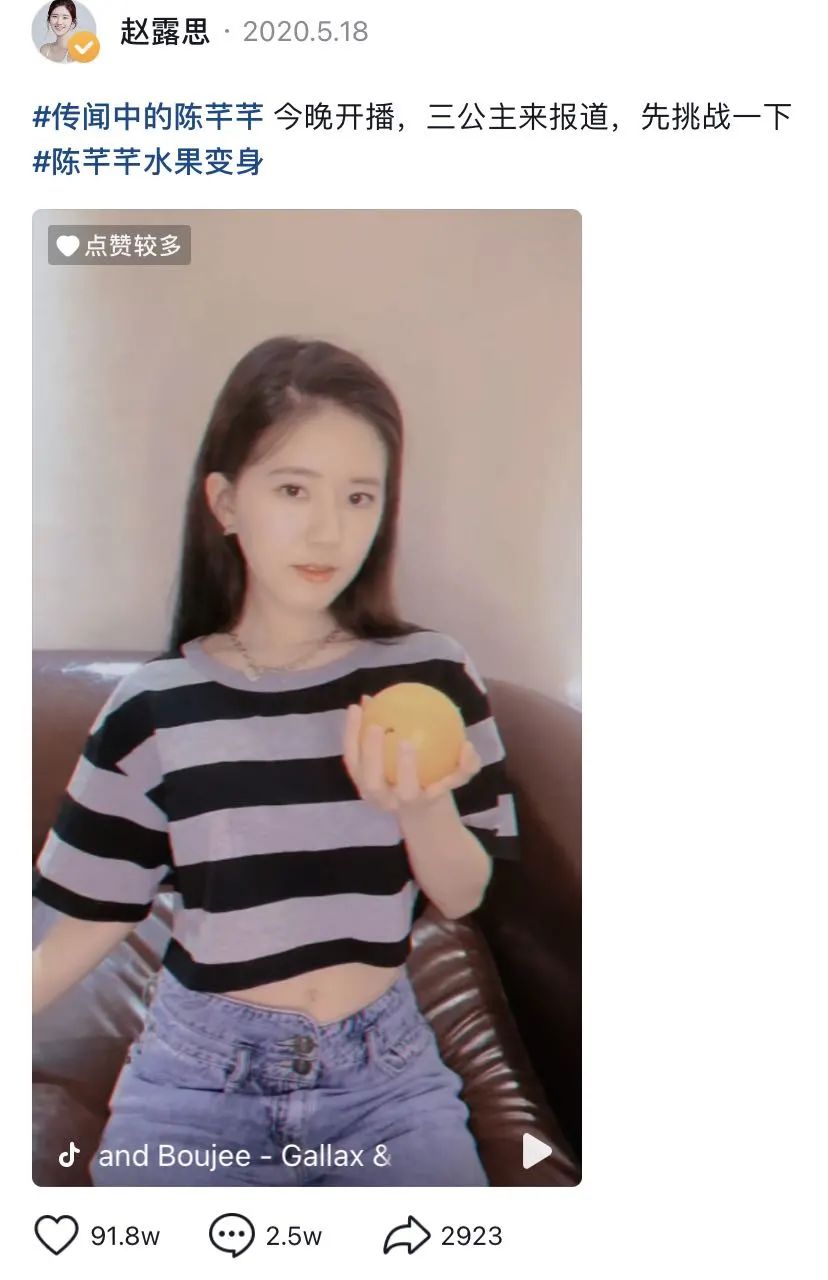Open the poster's profile avatar

pos(64,31)
